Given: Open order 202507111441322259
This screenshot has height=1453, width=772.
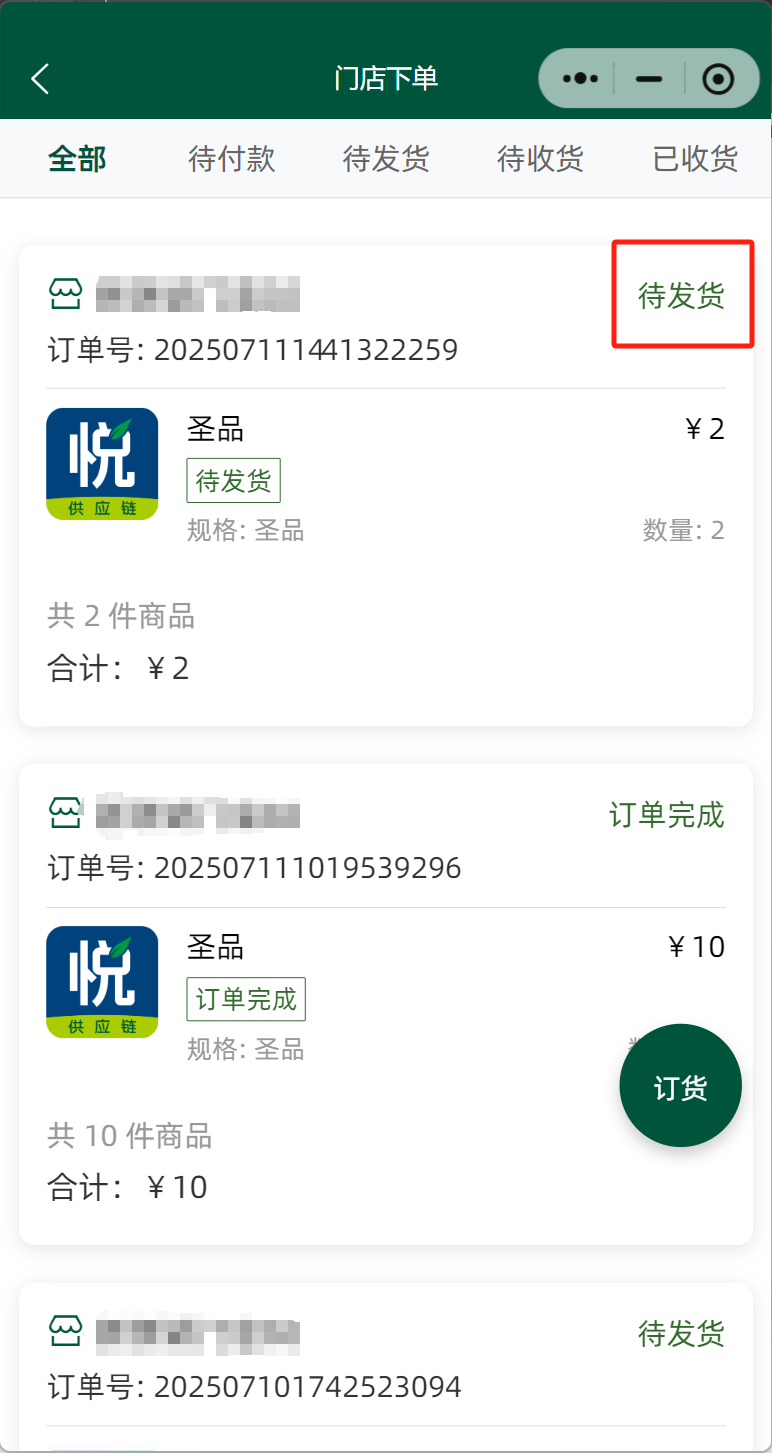Looking at the screenshot, I should tap(386, 486).
